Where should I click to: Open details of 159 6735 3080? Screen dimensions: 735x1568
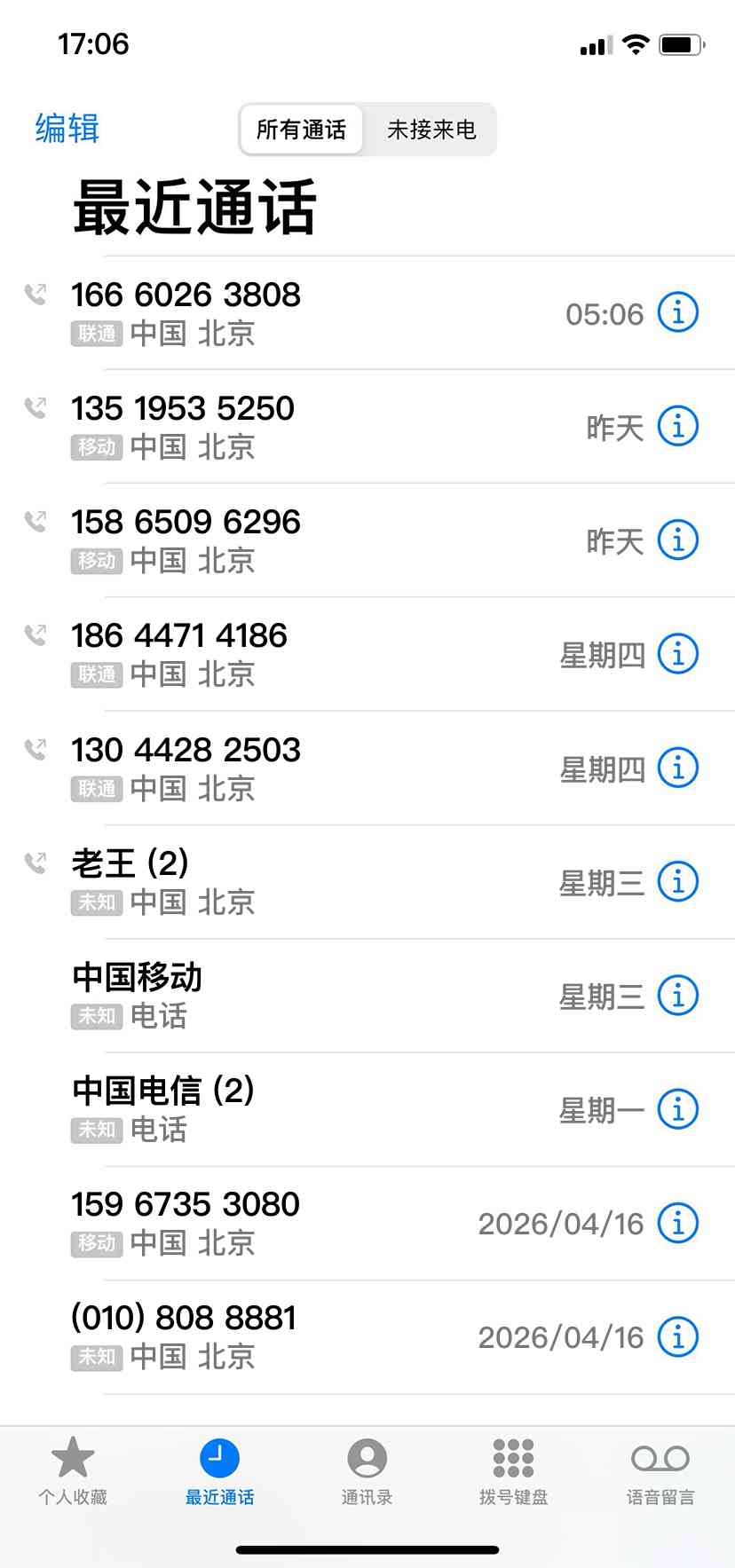678,1224
